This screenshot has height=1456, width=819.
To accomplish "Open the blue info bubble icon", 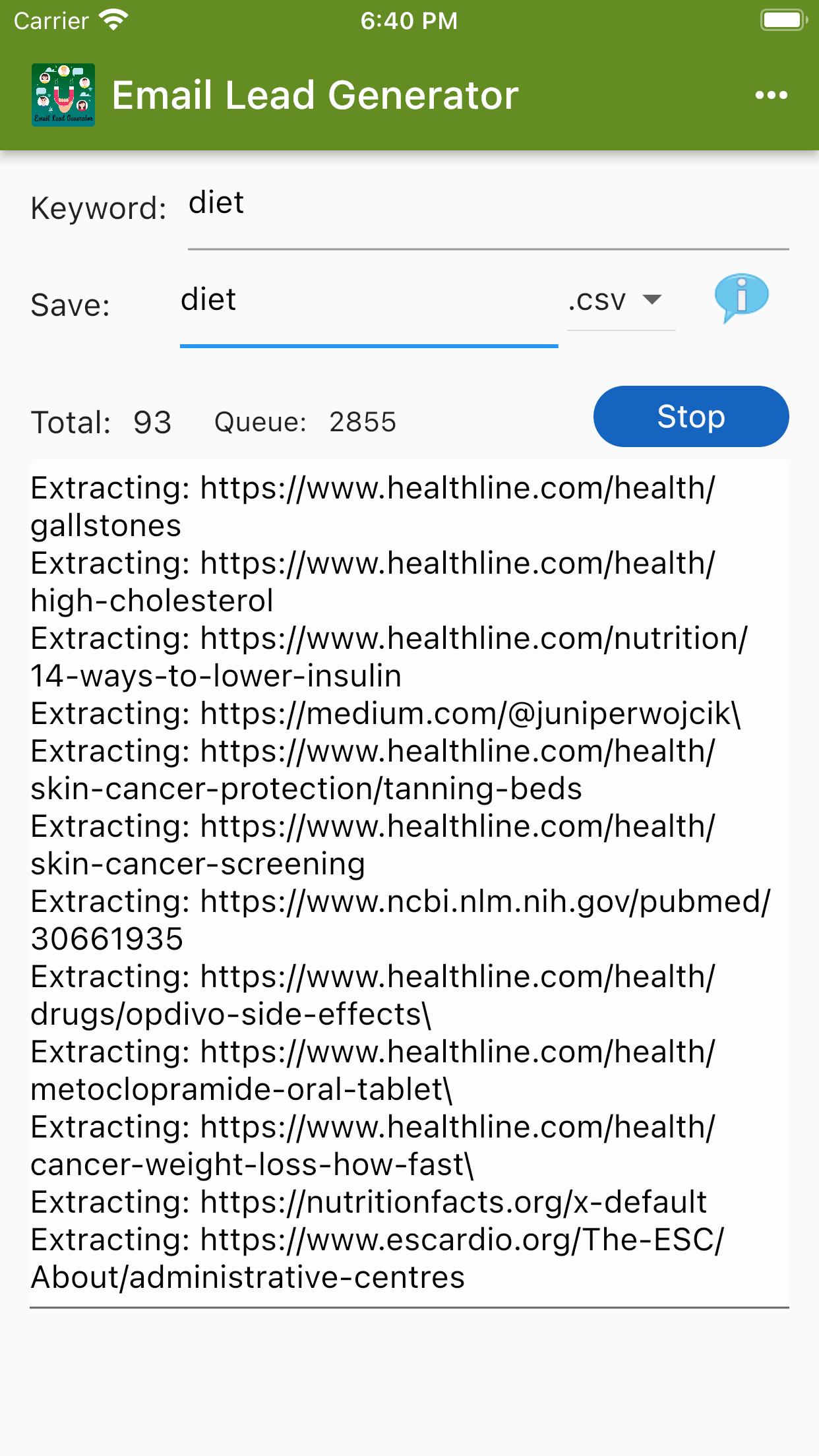I will coord(741,297).
